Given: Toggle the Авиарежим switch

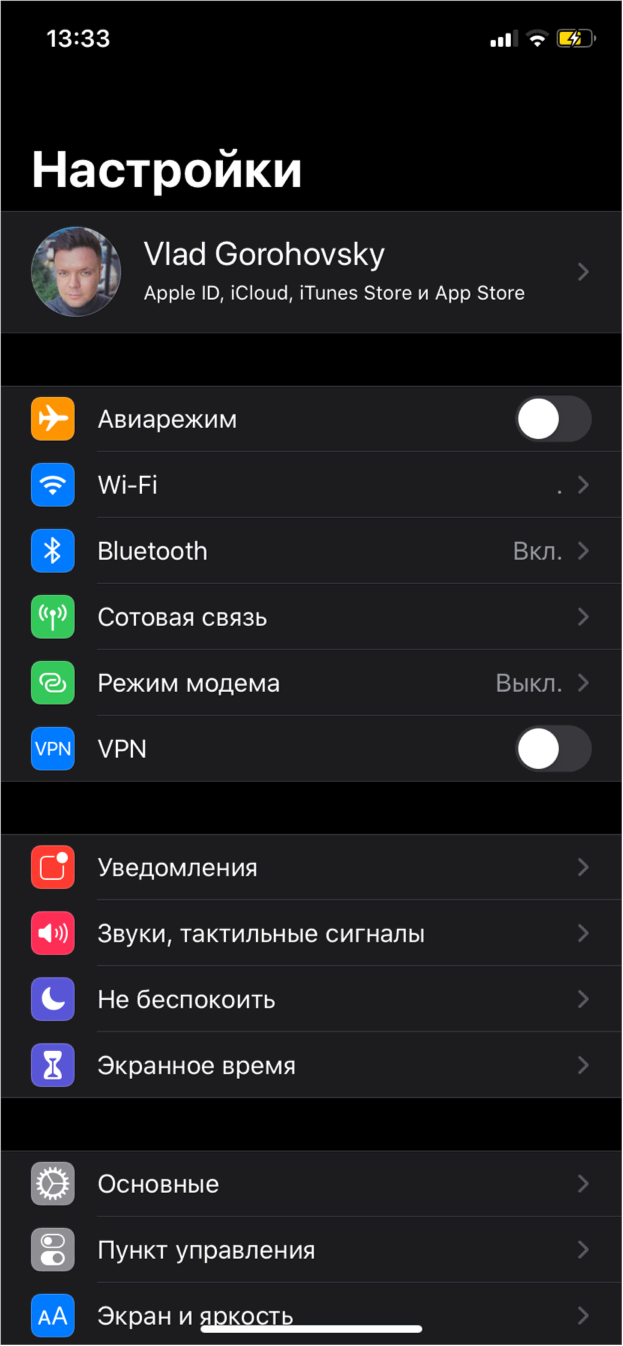Looking at the screenshot, I should (553, 419).
